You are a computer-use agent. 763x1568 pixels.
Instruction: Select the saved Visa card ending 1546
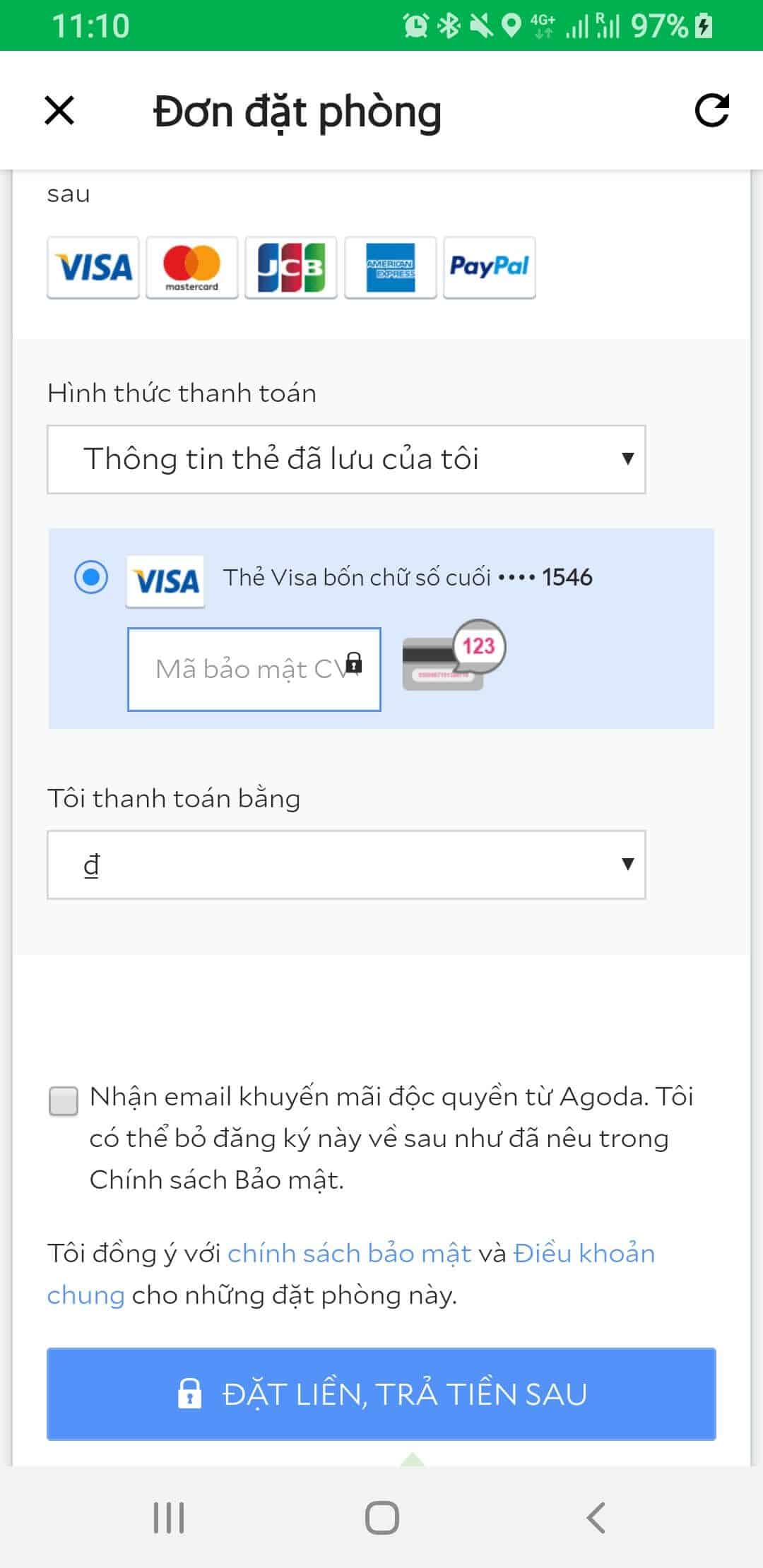[x=91, y=577]
